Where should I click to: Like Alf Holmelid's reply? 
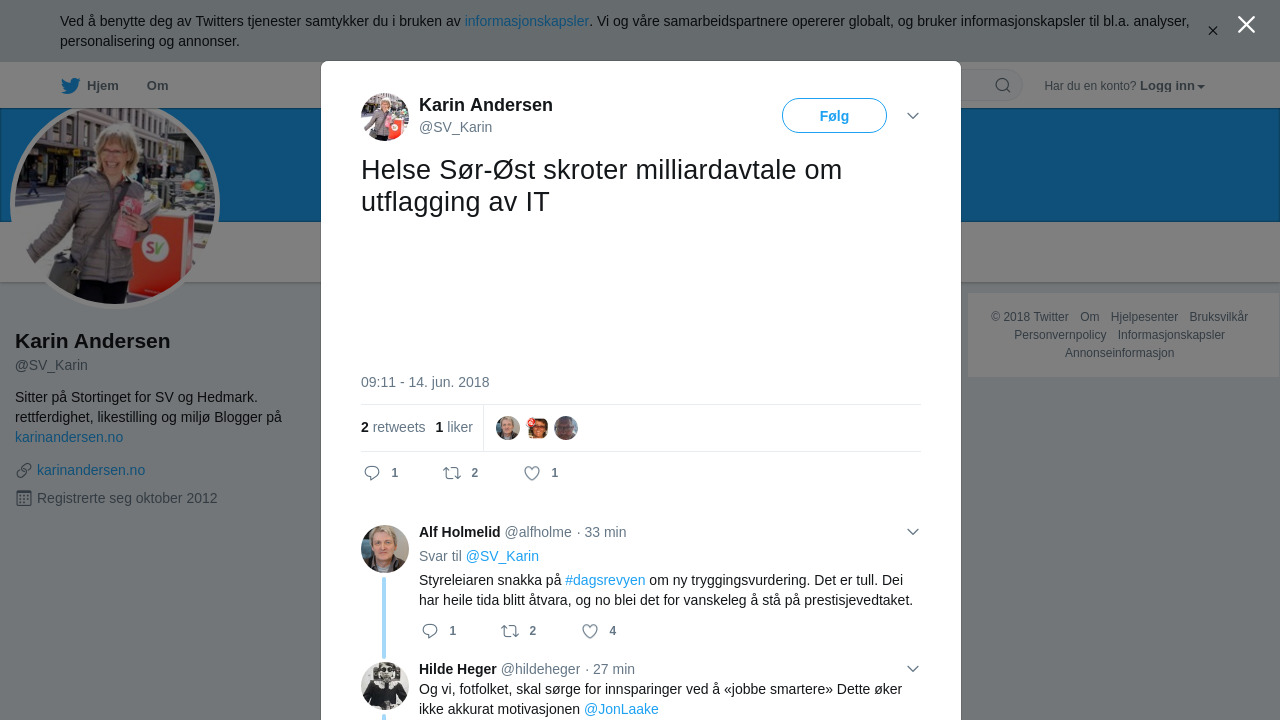[590, 631]
